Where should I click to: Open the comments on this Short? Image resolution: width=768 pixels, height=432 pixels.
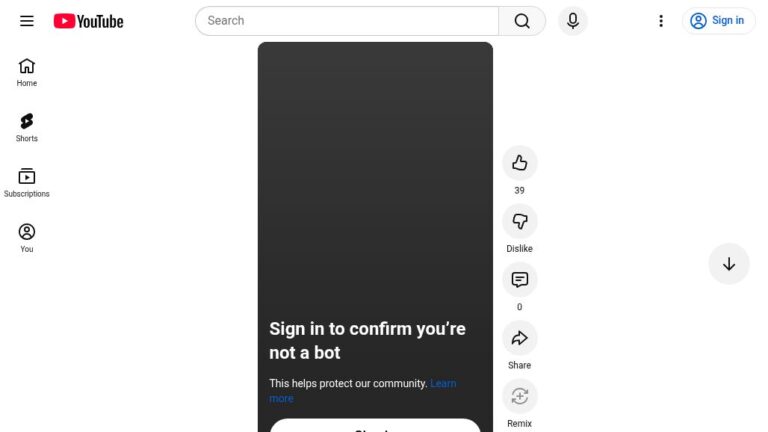point(519,280)
